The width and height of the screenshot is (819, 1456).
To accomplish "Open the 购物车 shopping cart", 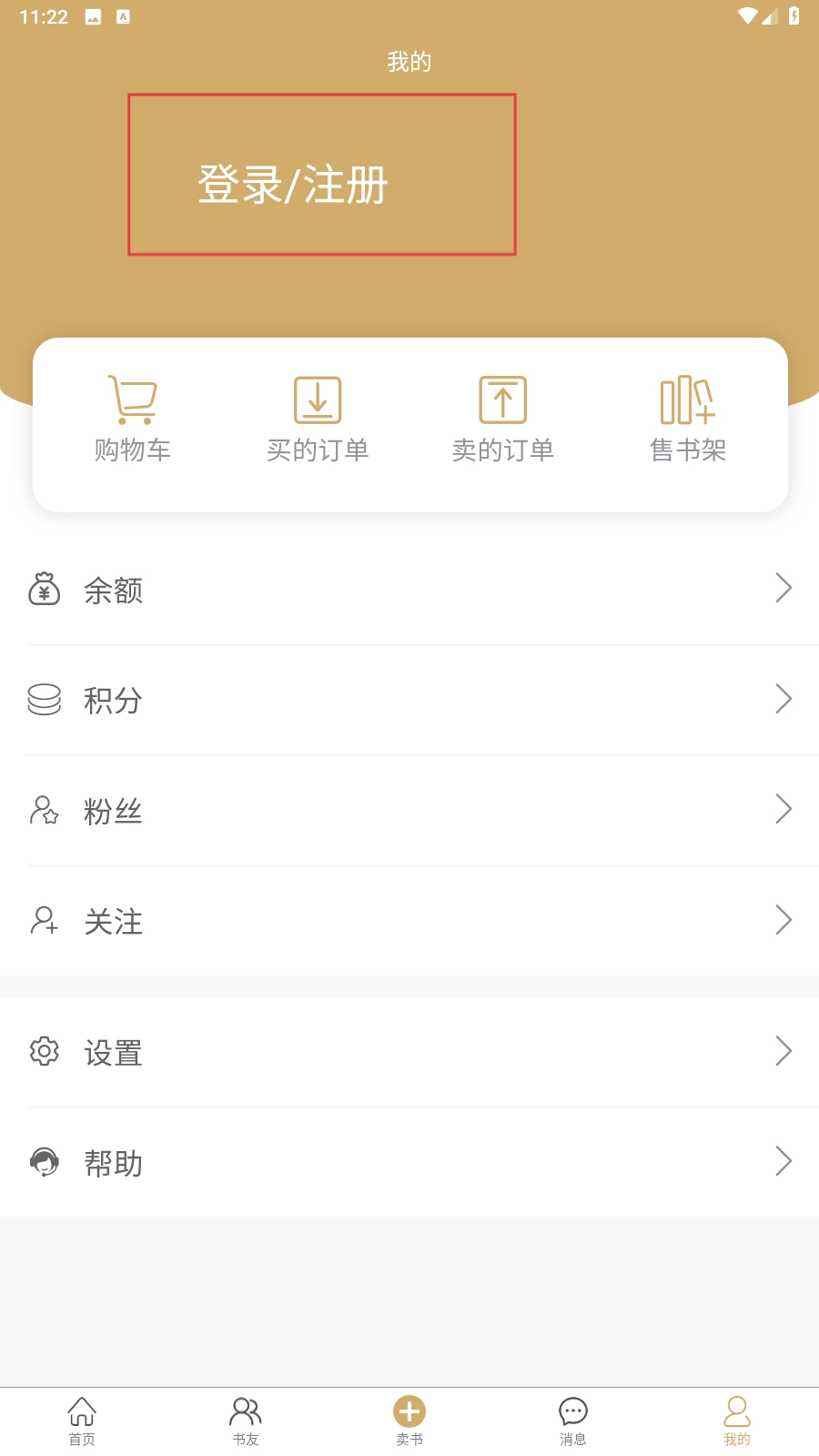I will click(133, 420).
